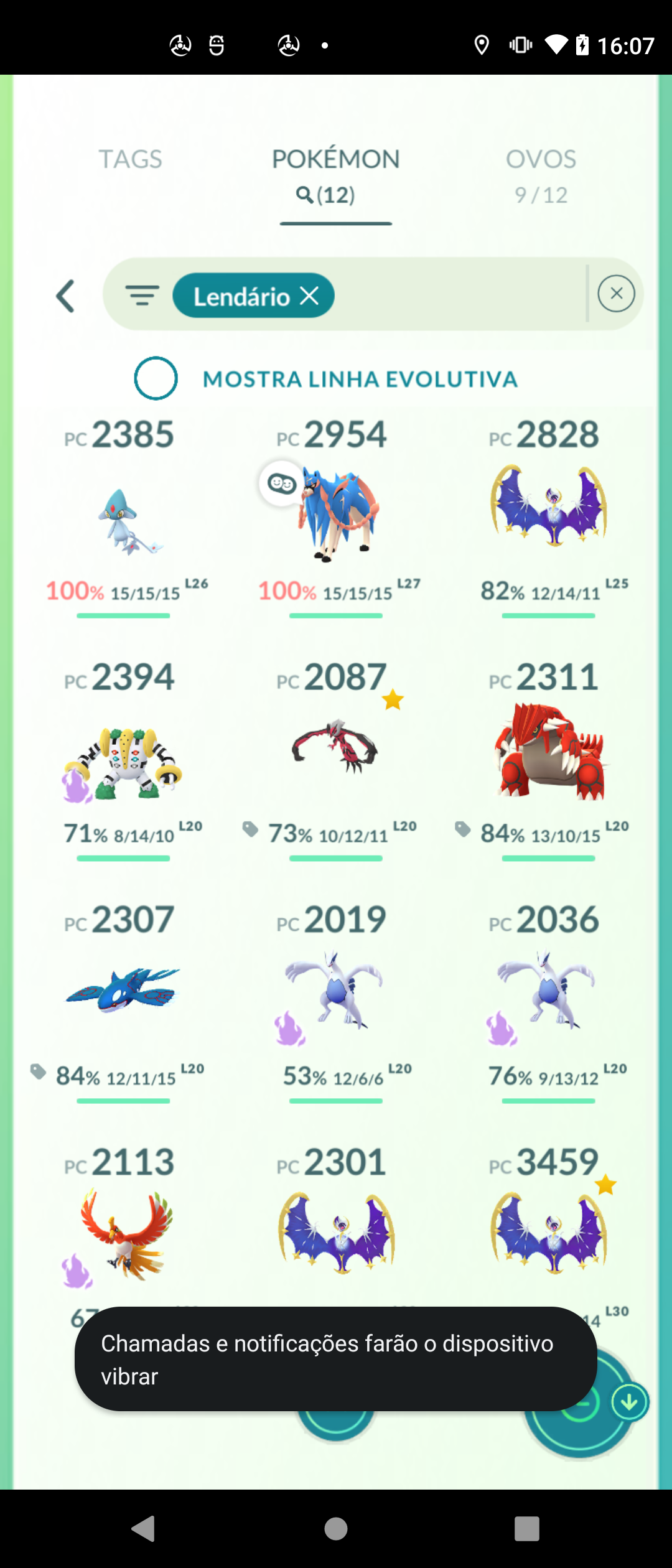672x1568 pixels.
Task: Select the PC 3459 Lunala
Action: 548,1232
